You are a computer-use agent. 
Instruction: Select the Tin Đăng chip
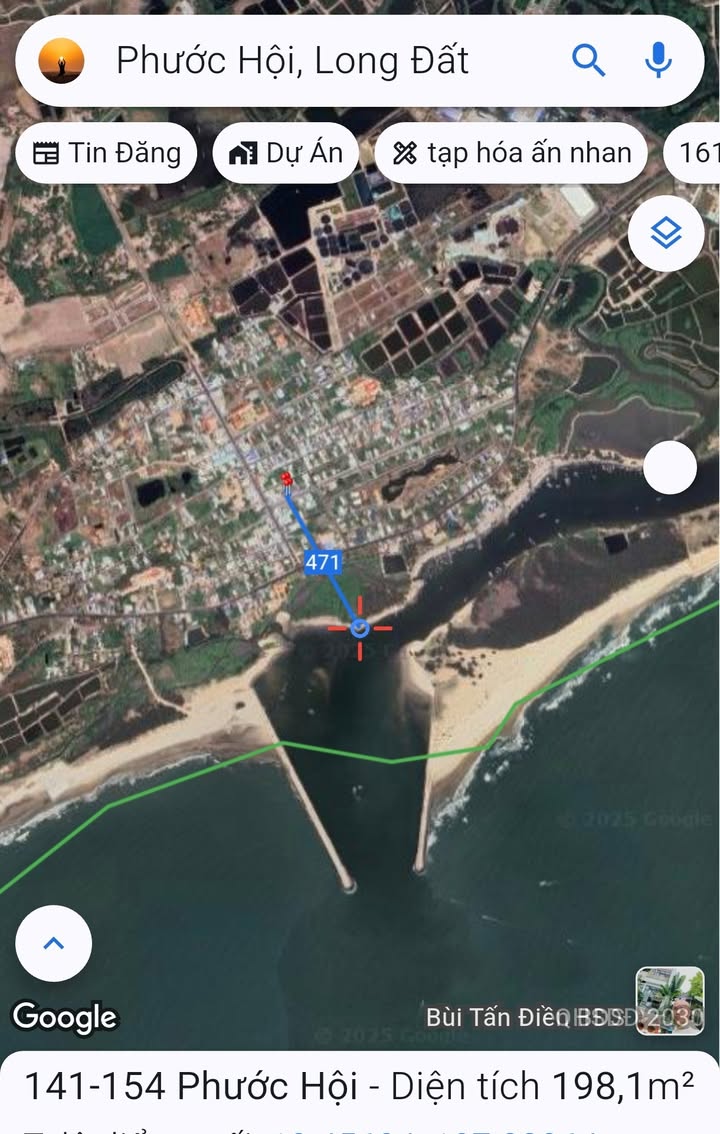106,153
